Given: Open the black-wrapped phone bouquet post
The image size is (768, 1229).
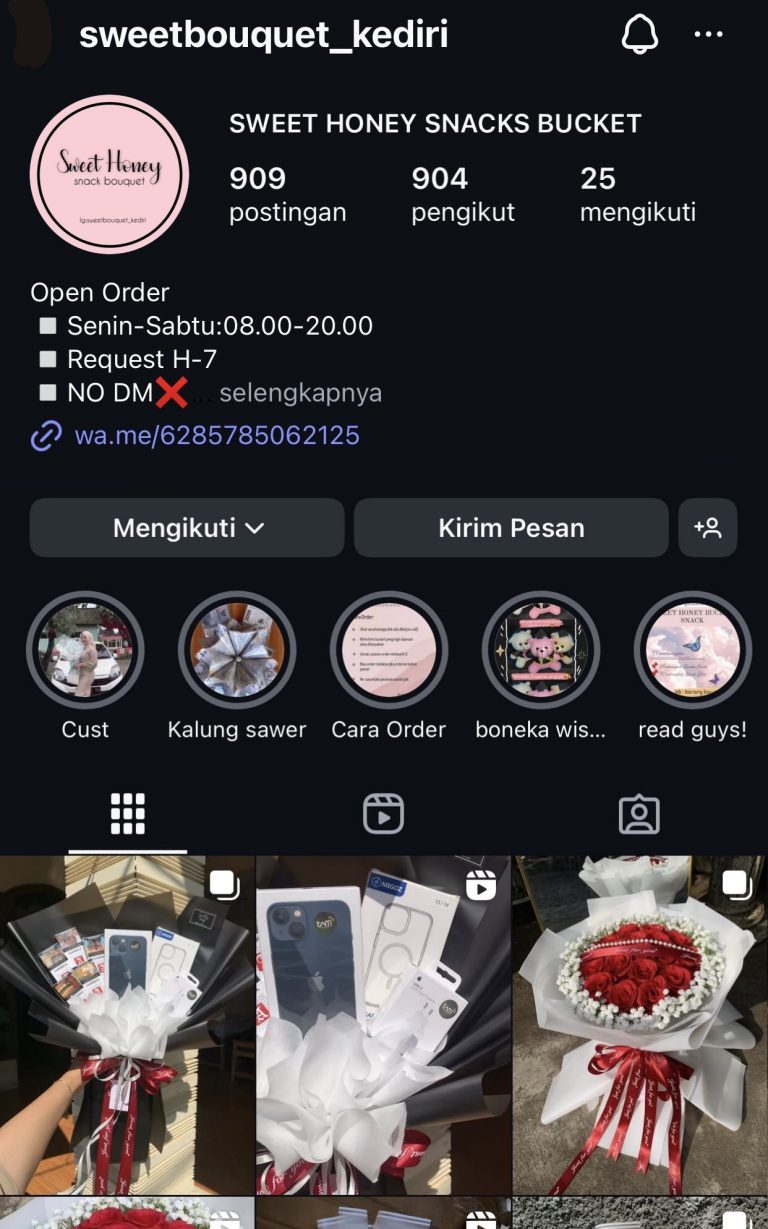Looking at the screenshot, I should click(127, 1024).
